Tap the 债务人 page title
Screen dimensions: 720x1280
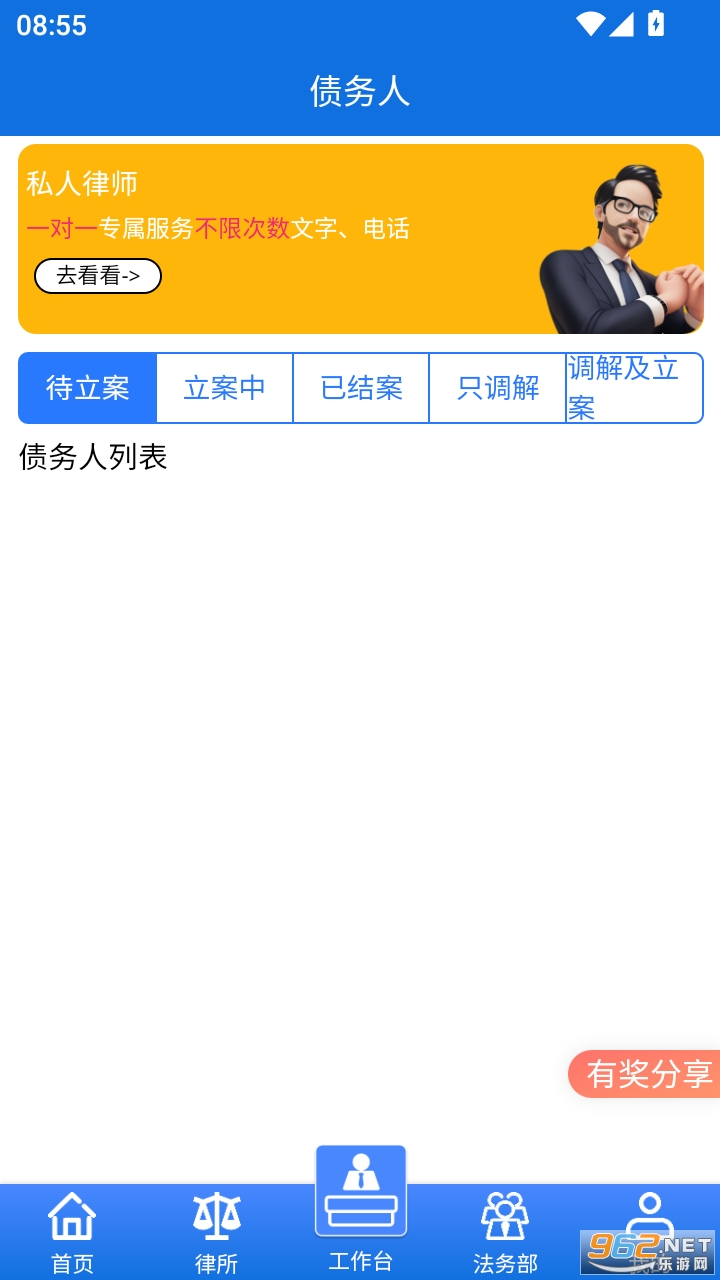click(x=360, y=90)
